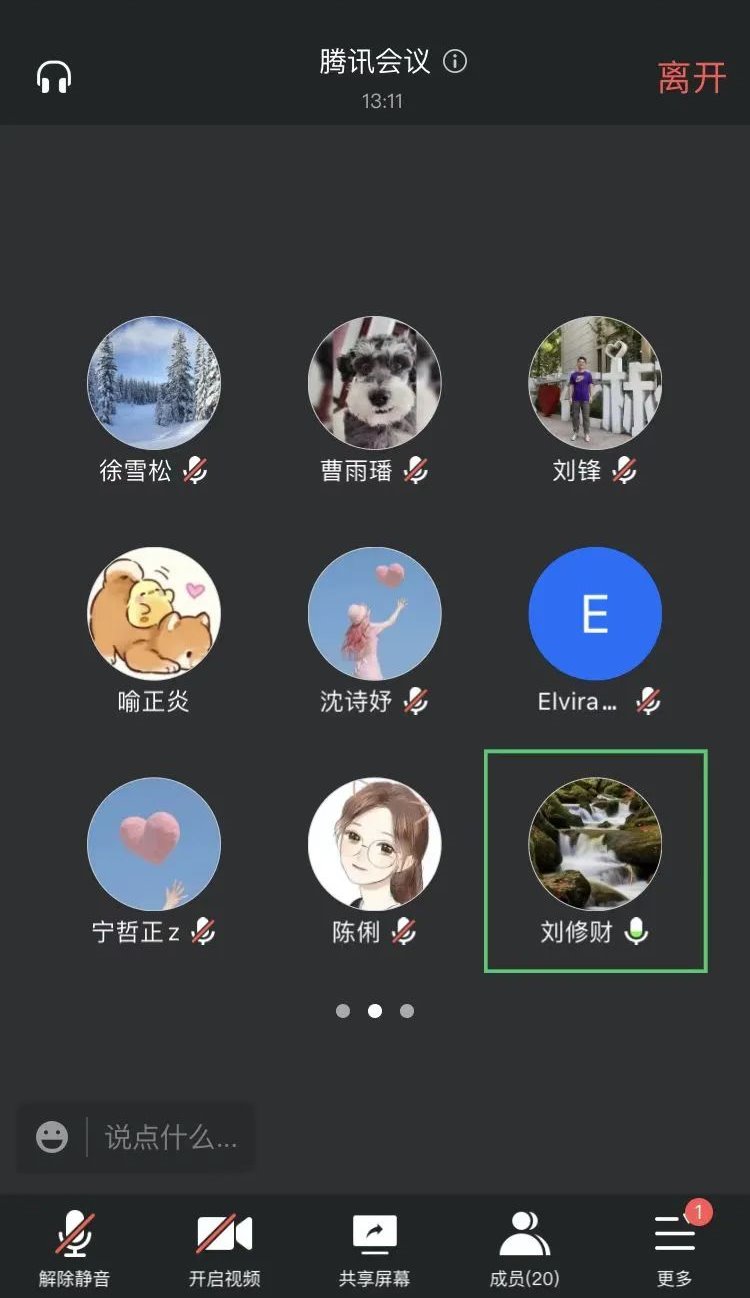This screenshot has height=1298, width=750.
Task: Open the 更多 menu
Action: pos(675,1247)
